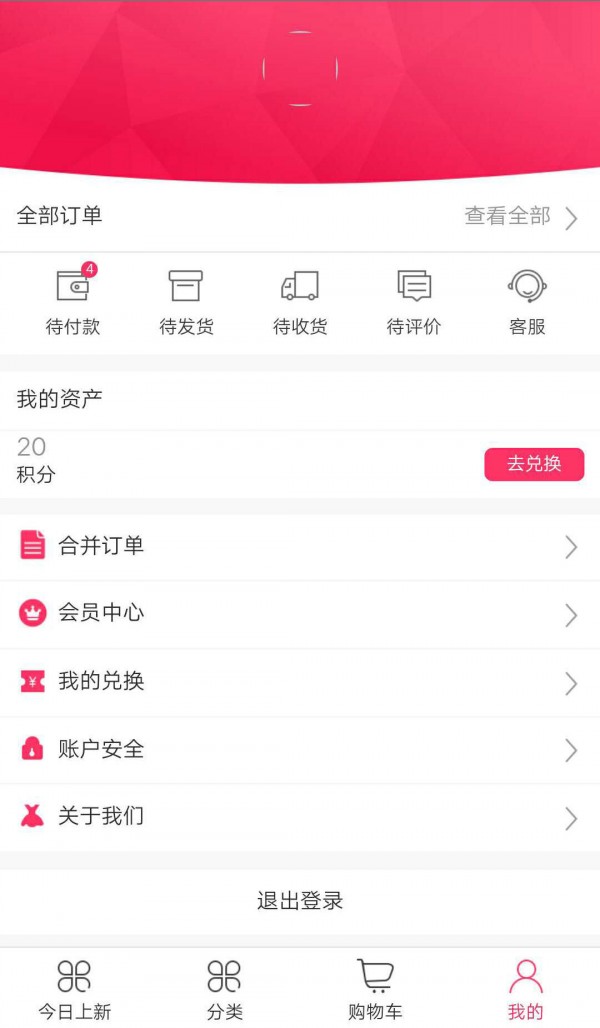Contact 客服 customer service

click(527, 302)
